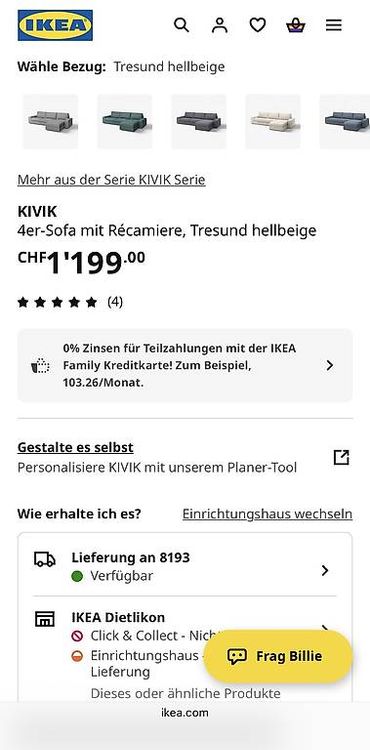Open the shopping basket

point(295,25)
